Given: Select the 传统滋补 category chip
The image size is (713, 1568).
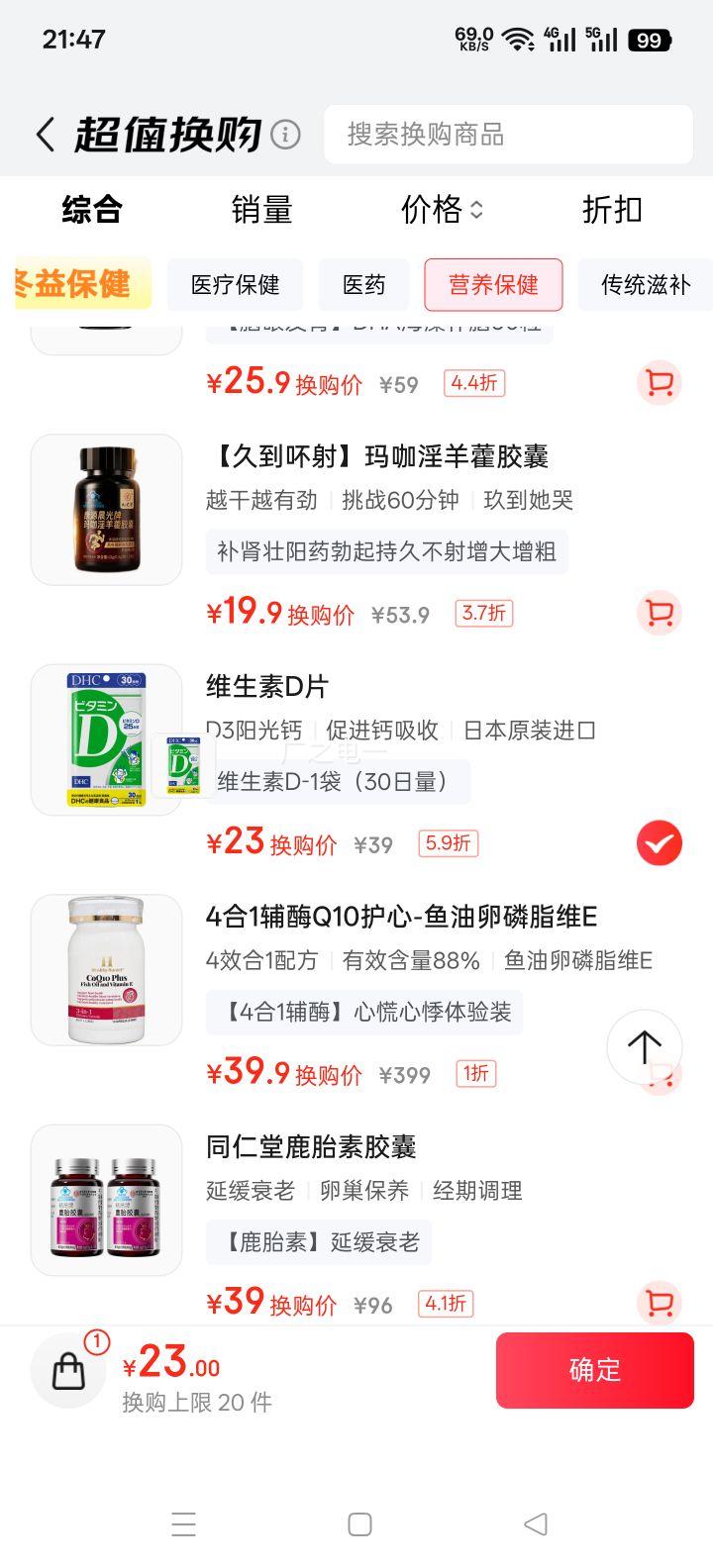Looking at the screenshot, I should 645,285.
